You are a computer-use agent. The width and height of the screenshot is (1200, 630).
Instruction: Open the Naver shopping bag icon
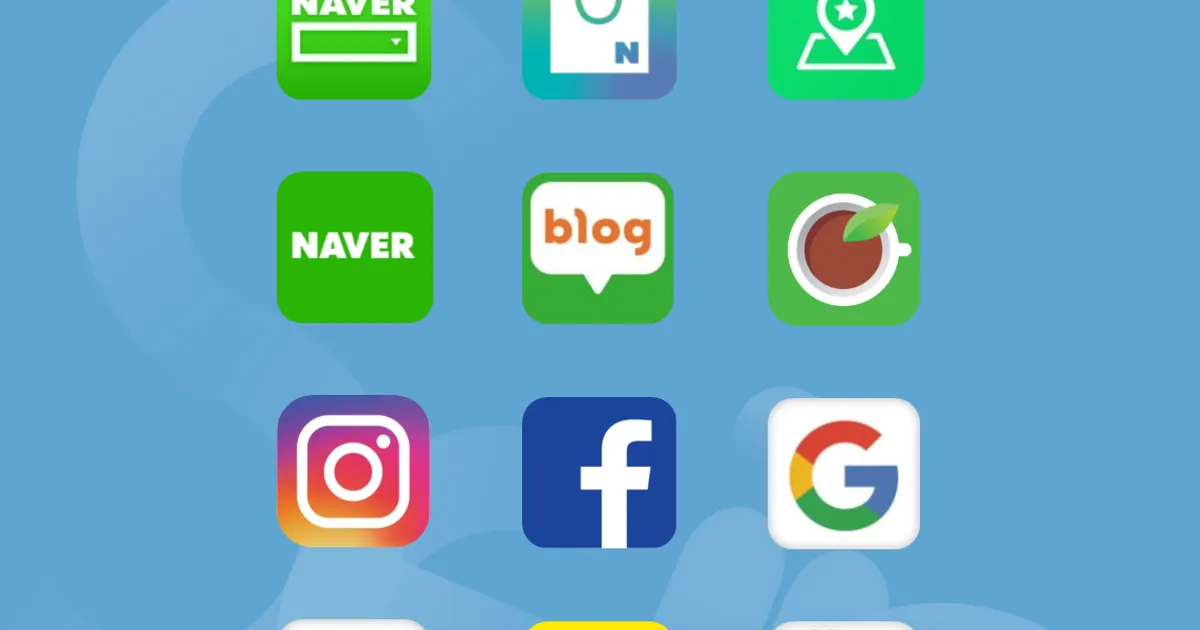(x=599, y=45)
